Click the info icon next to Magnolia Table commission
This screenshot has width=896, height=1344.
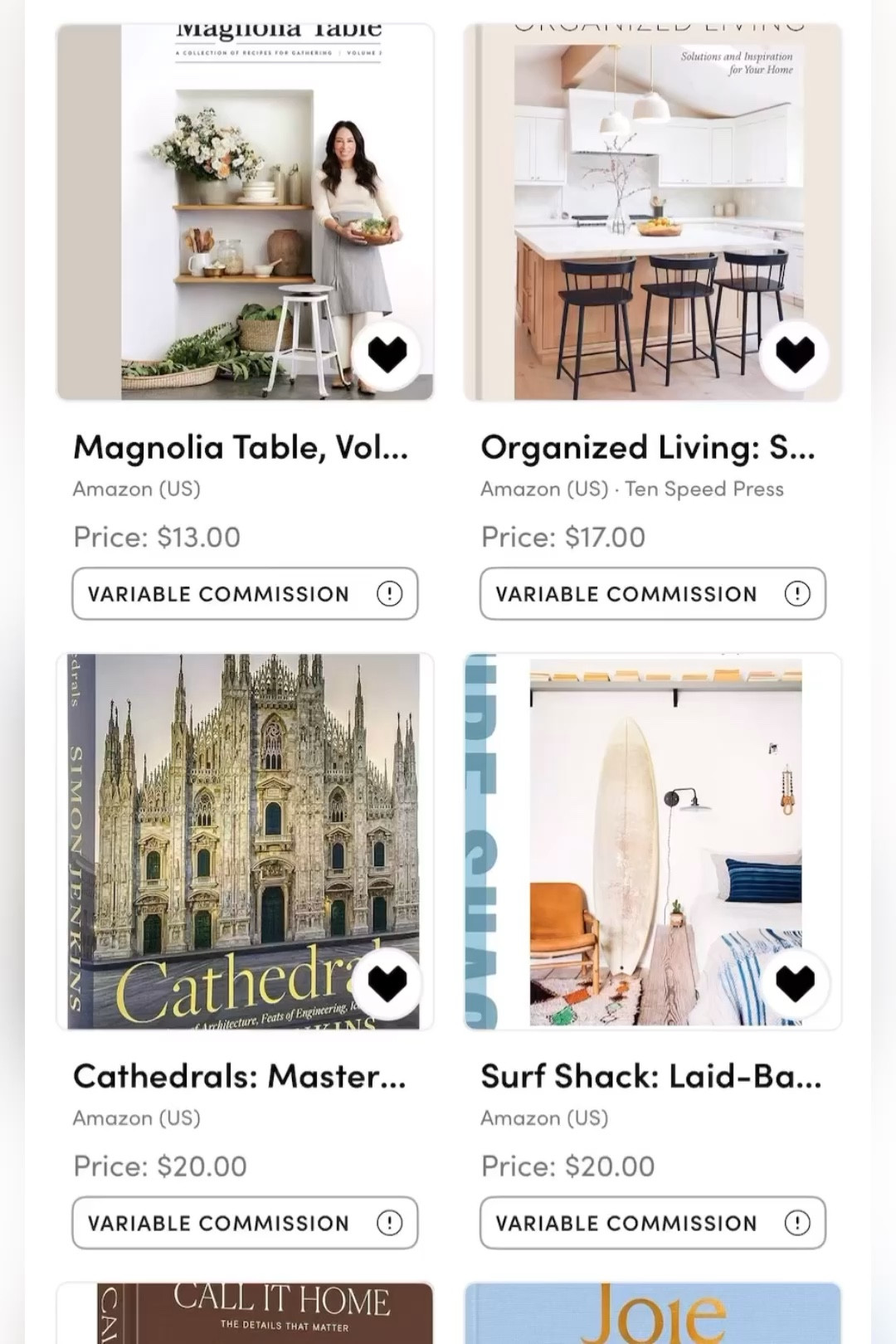click(390, 594)
